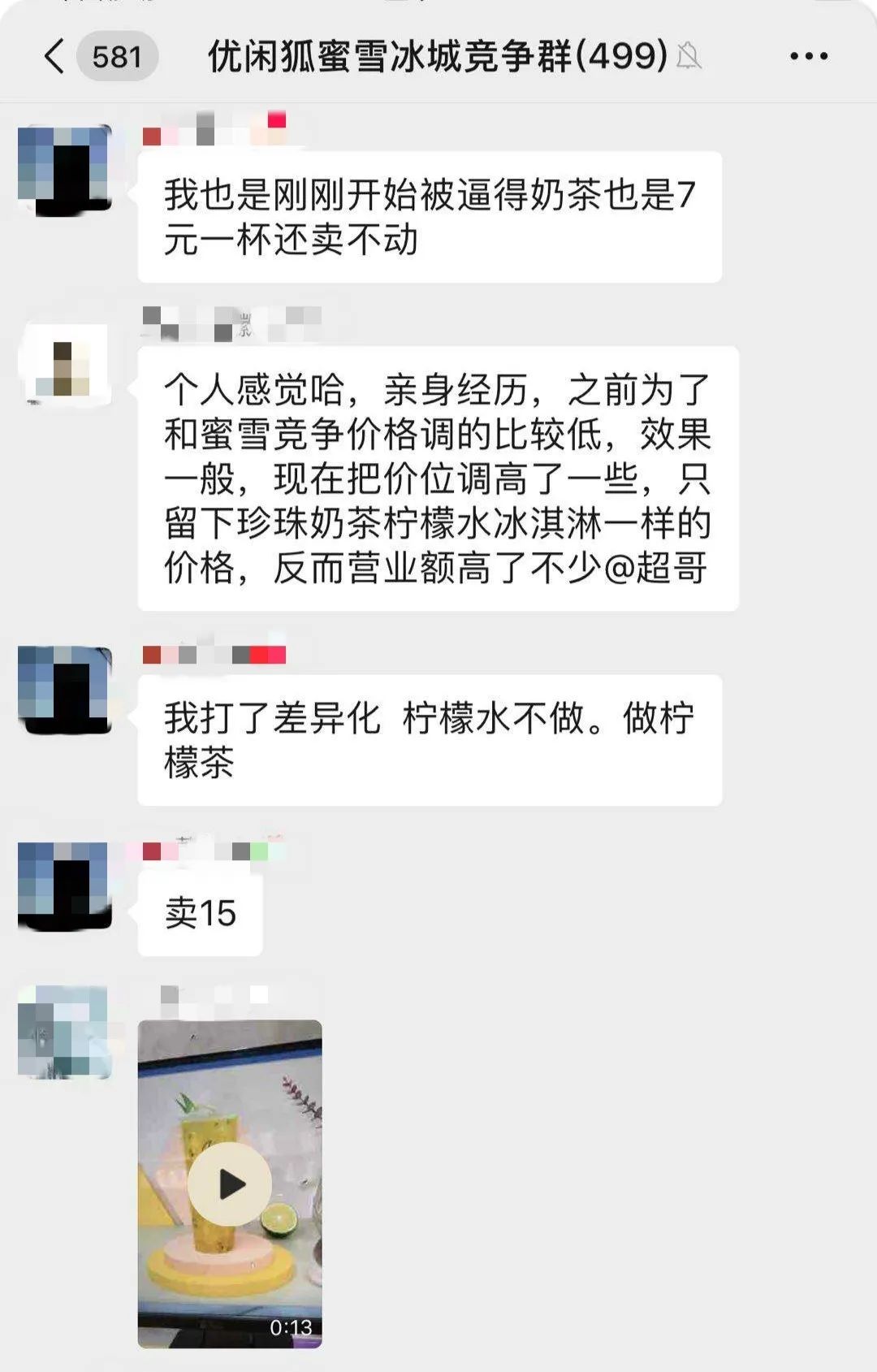Open avatar of sender of 卖15
This screenshot has width=877, height=1372.
click(65, 887)
